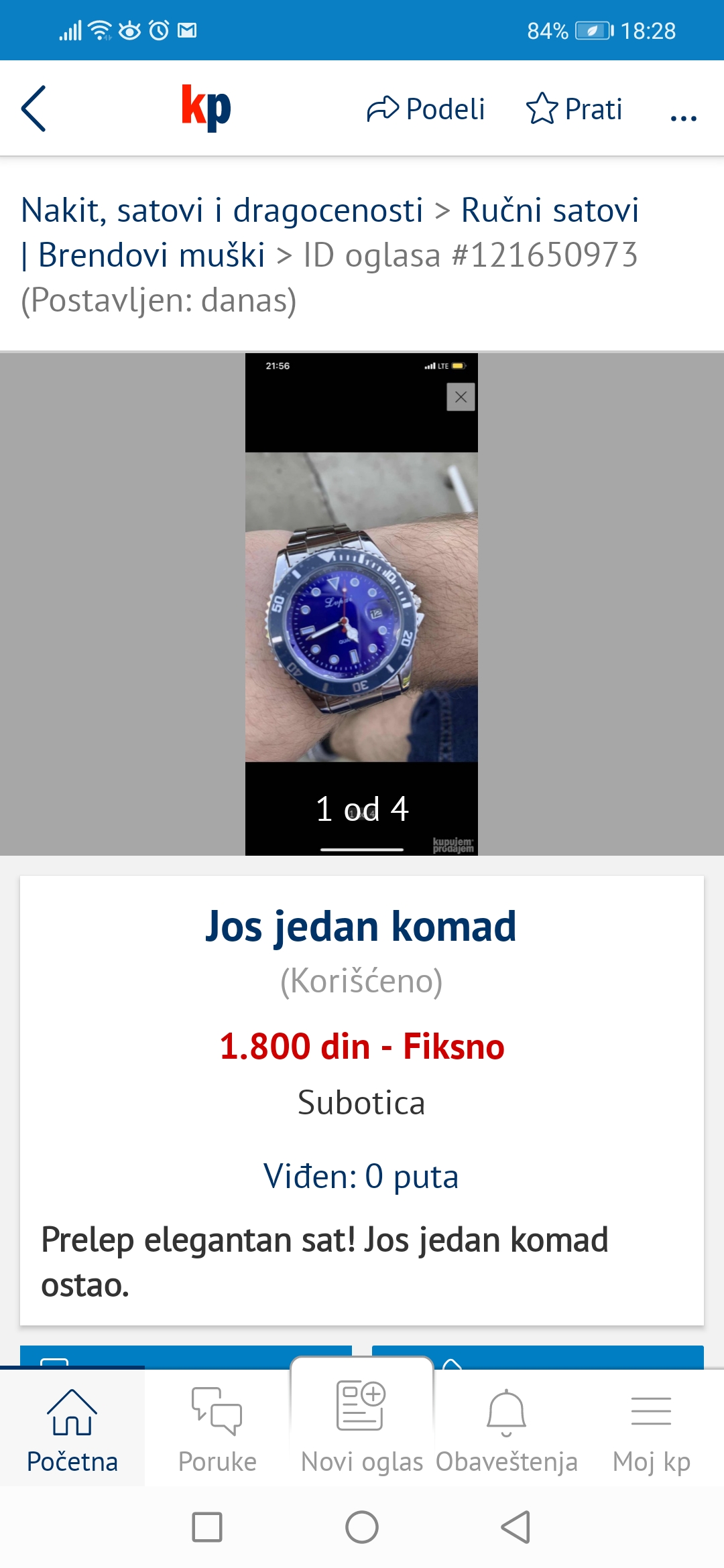Open the Moj kp menu tab
724x1568 pixels.
652,1429
